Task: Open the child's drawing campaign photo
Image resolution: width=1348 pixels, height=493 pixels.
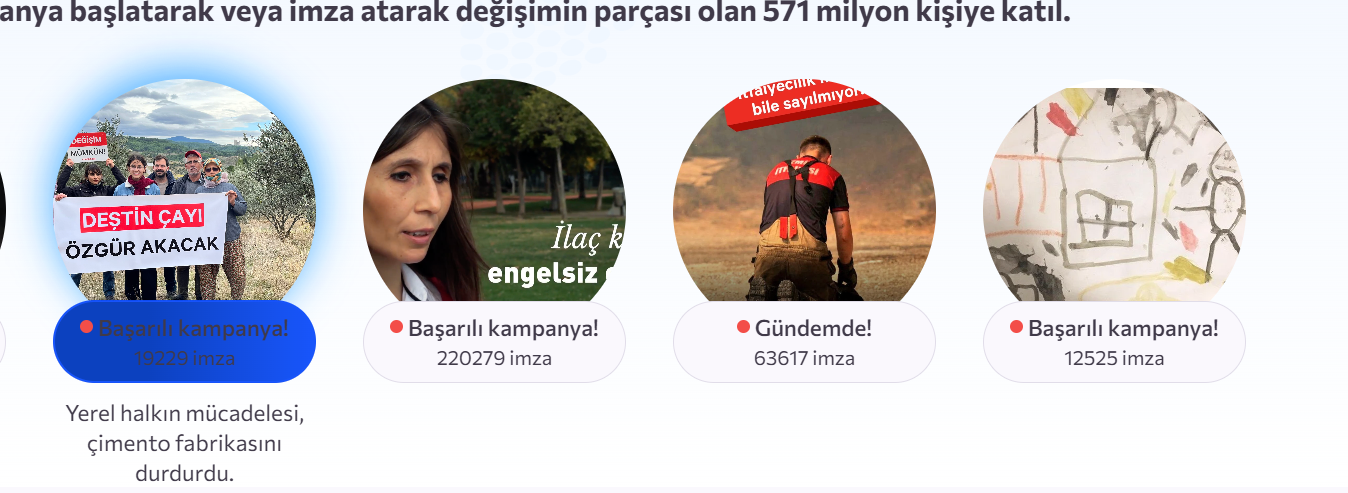Action: 1114,190
